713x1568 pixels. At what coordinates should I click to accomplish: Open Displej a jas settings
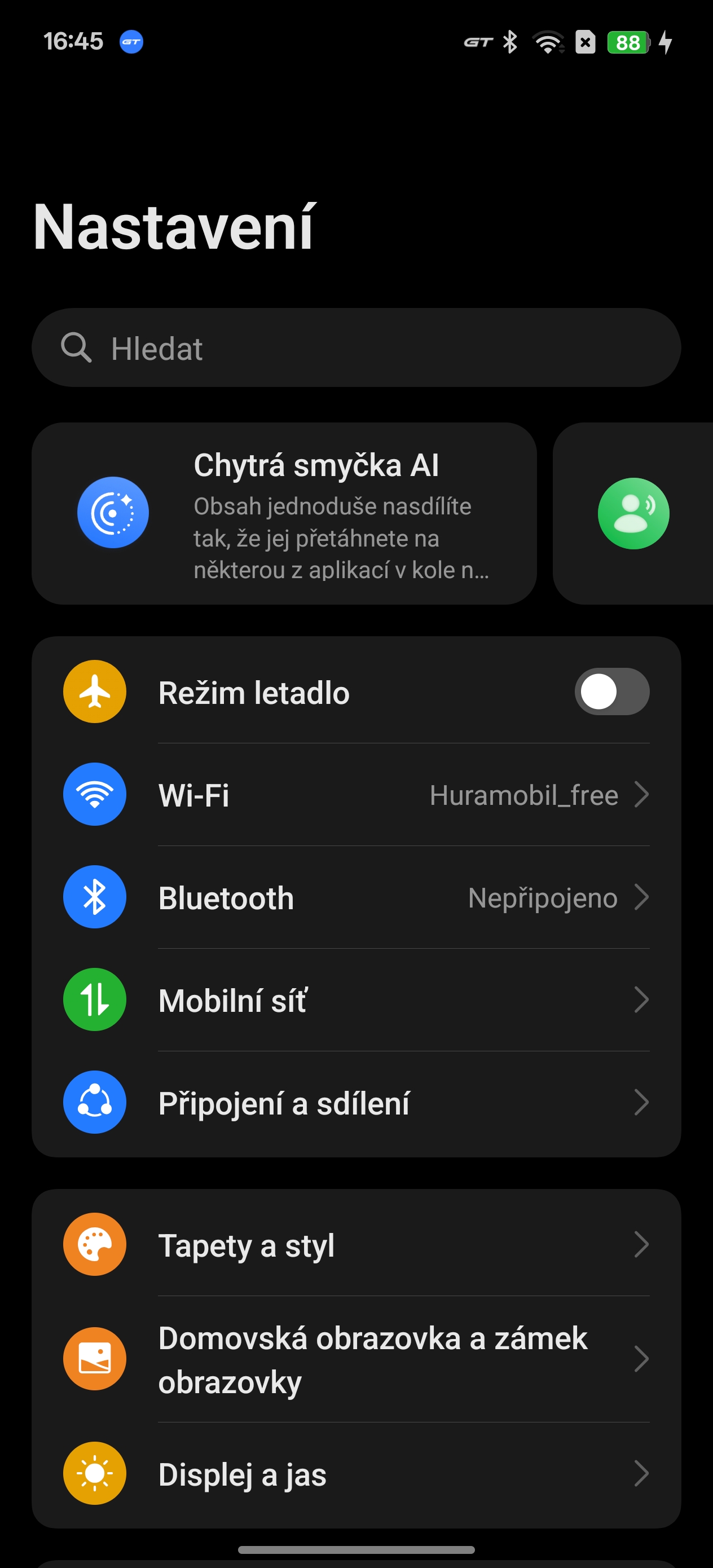click(356, 1474)
